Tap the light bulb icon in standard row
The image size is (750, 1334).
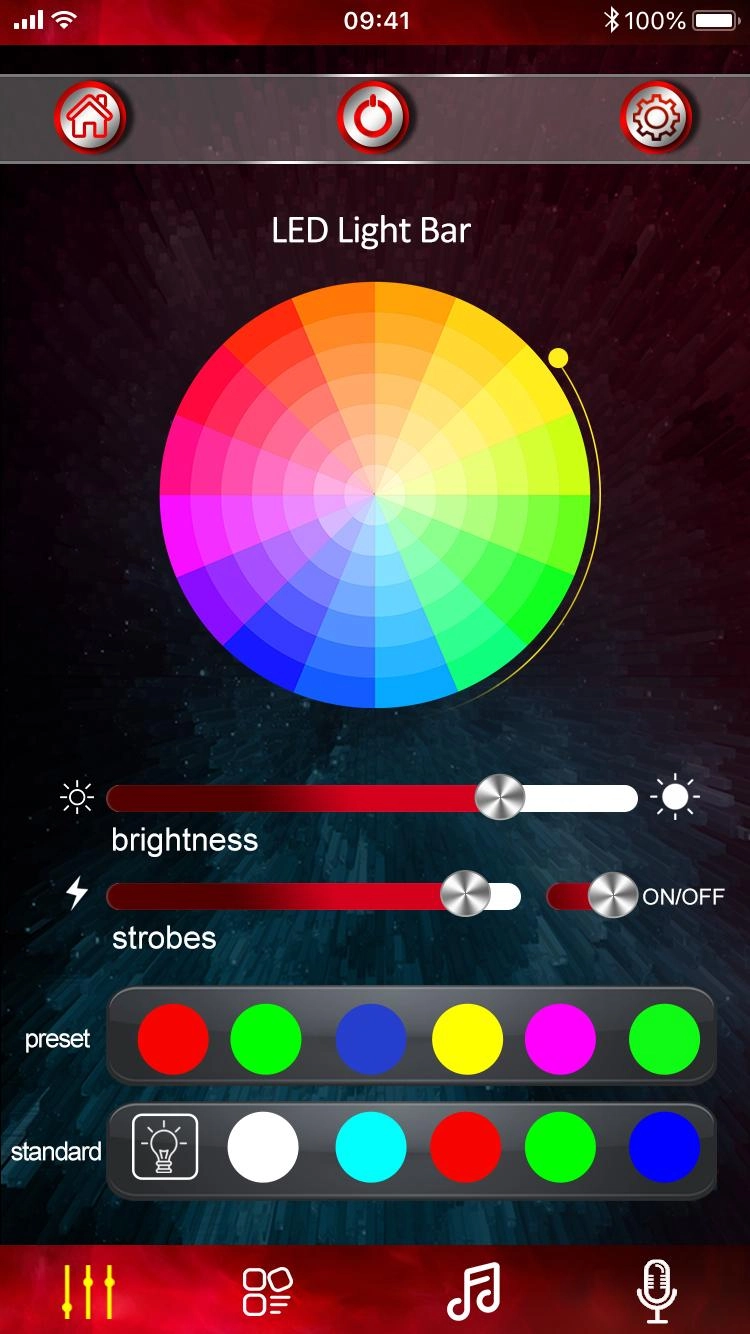165,1147
